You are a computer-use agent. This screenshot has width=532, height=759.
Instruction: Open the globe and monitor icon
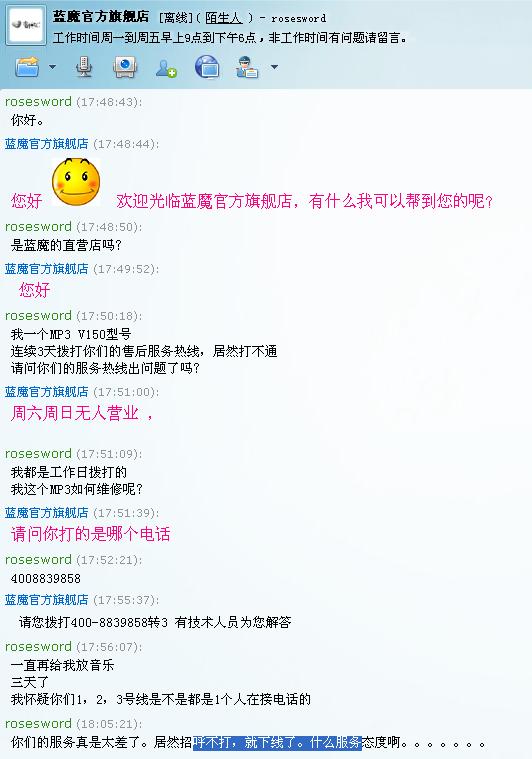[x=207, y=67]
